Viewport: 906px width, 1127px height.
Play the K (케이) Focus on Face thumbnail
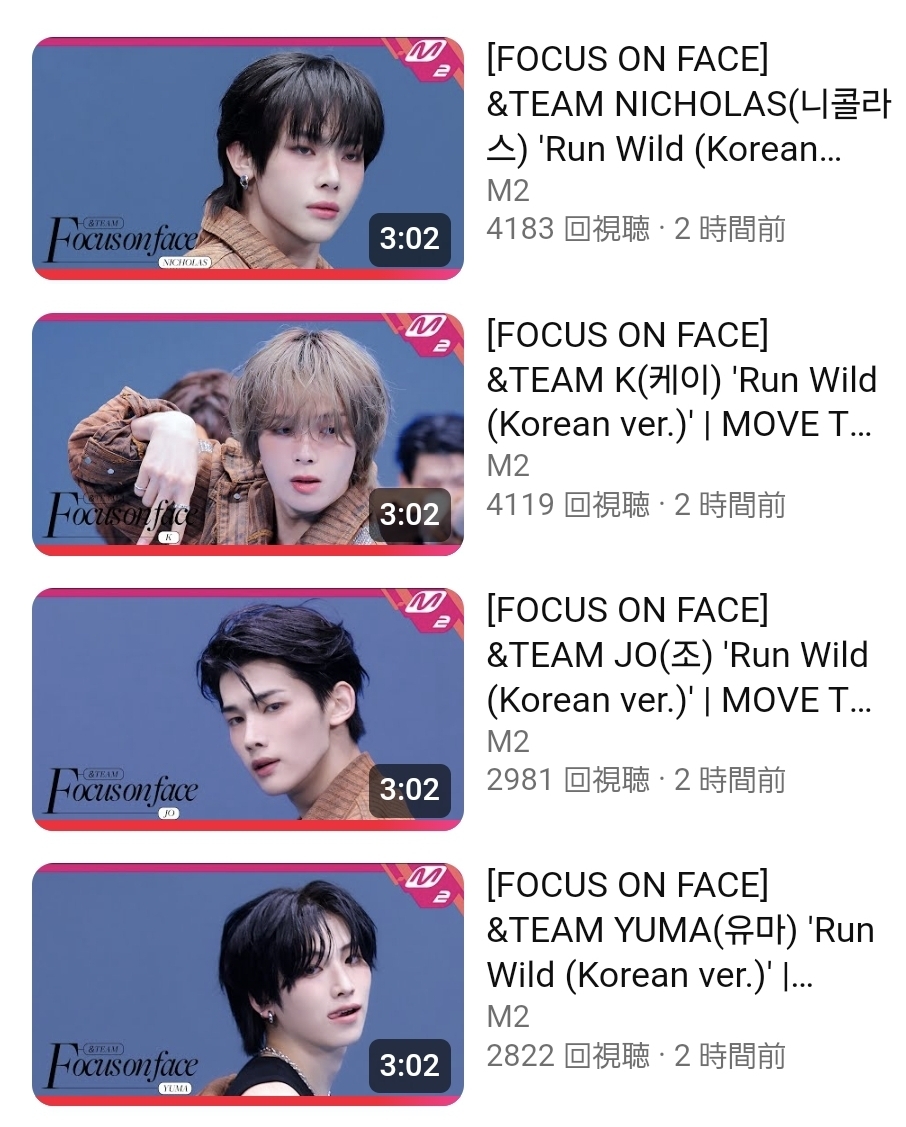247,434
